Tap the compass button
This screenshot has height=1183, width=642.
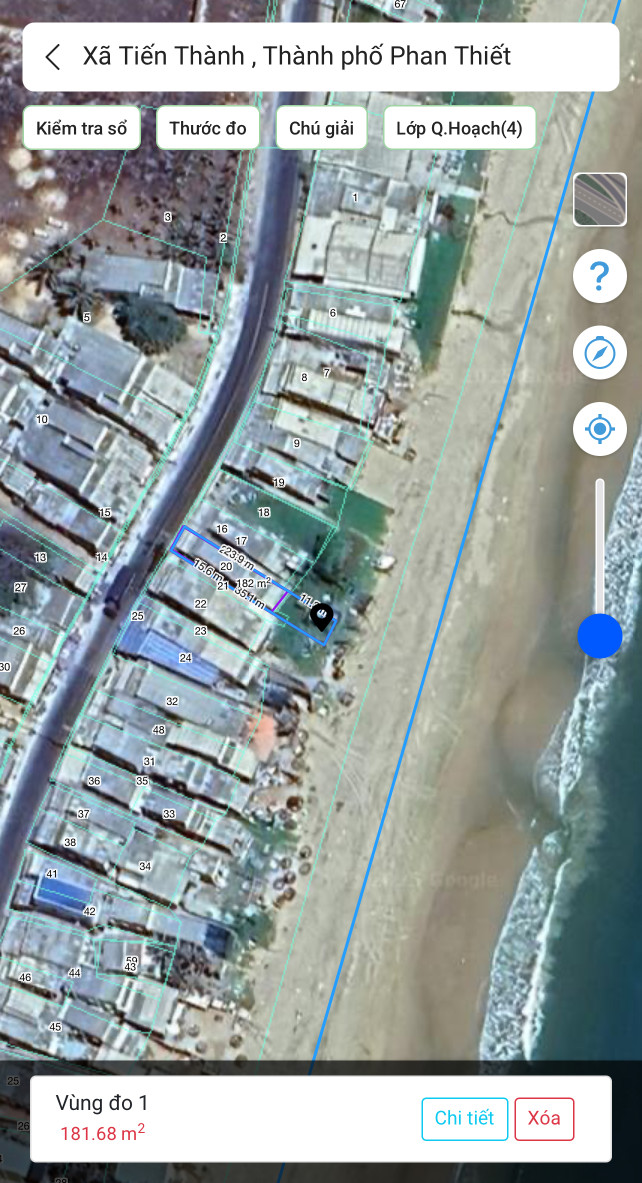pyautogui.click(x=599, y=353)
